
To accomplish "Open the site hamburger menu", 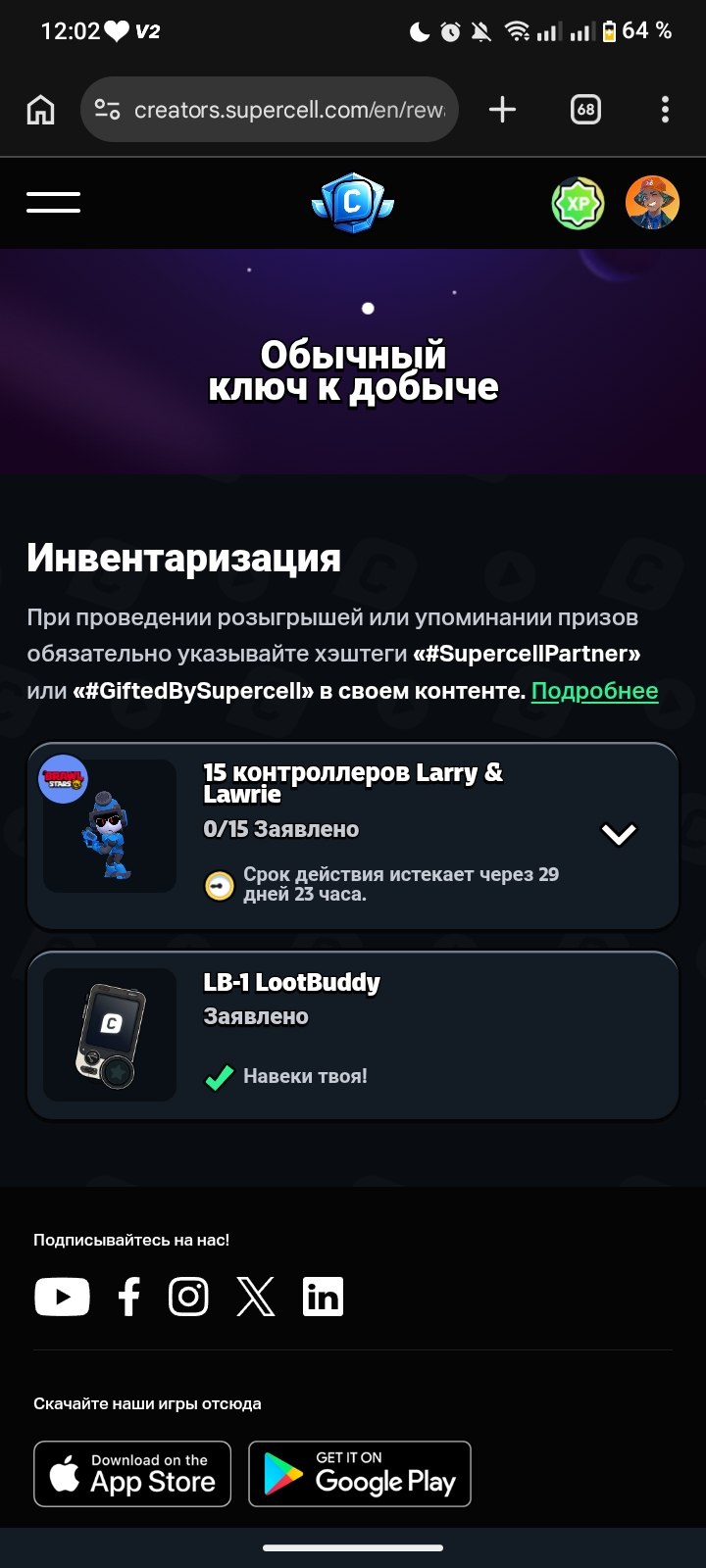I will click(53, 202).
